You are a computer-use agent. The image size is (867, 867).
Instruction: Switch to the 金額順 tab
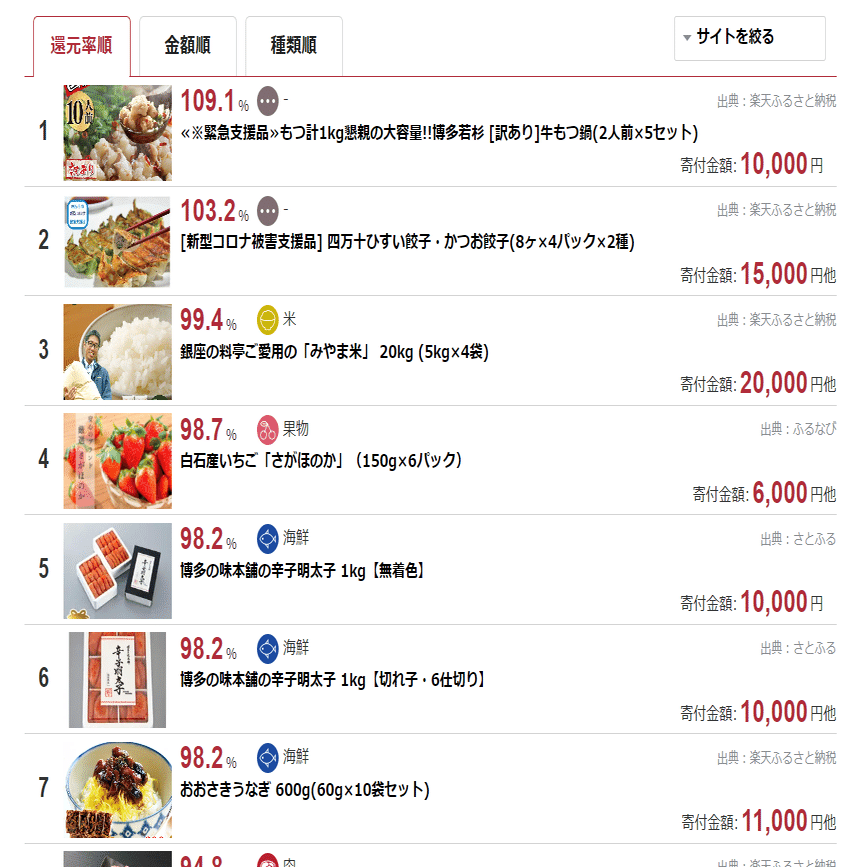click(188, 46)
